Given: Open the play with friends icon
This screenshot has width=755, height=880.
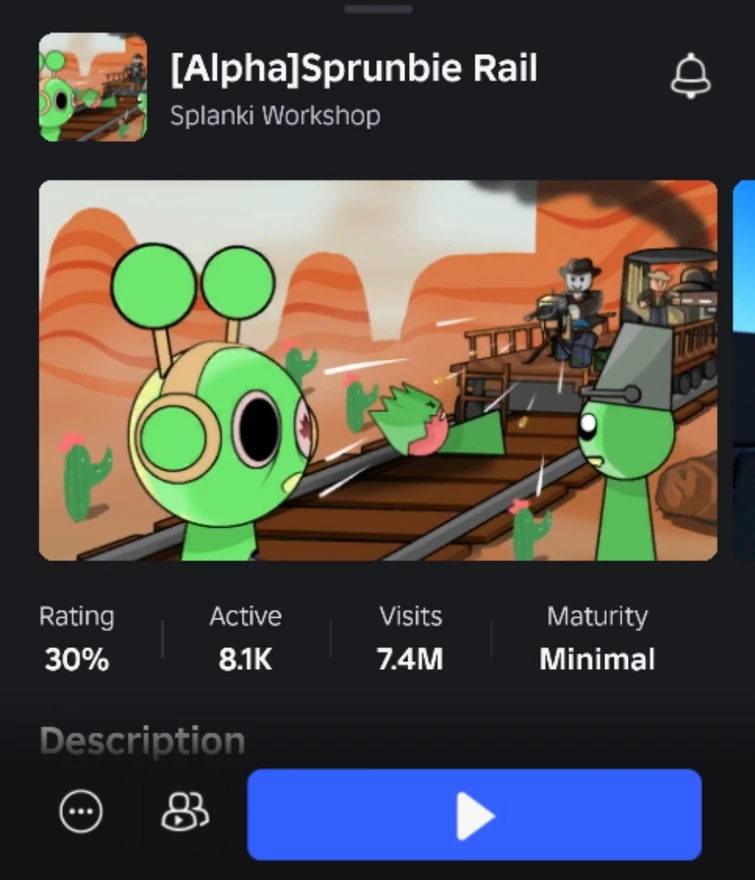Looking at the screenshot, I should 185,812.
